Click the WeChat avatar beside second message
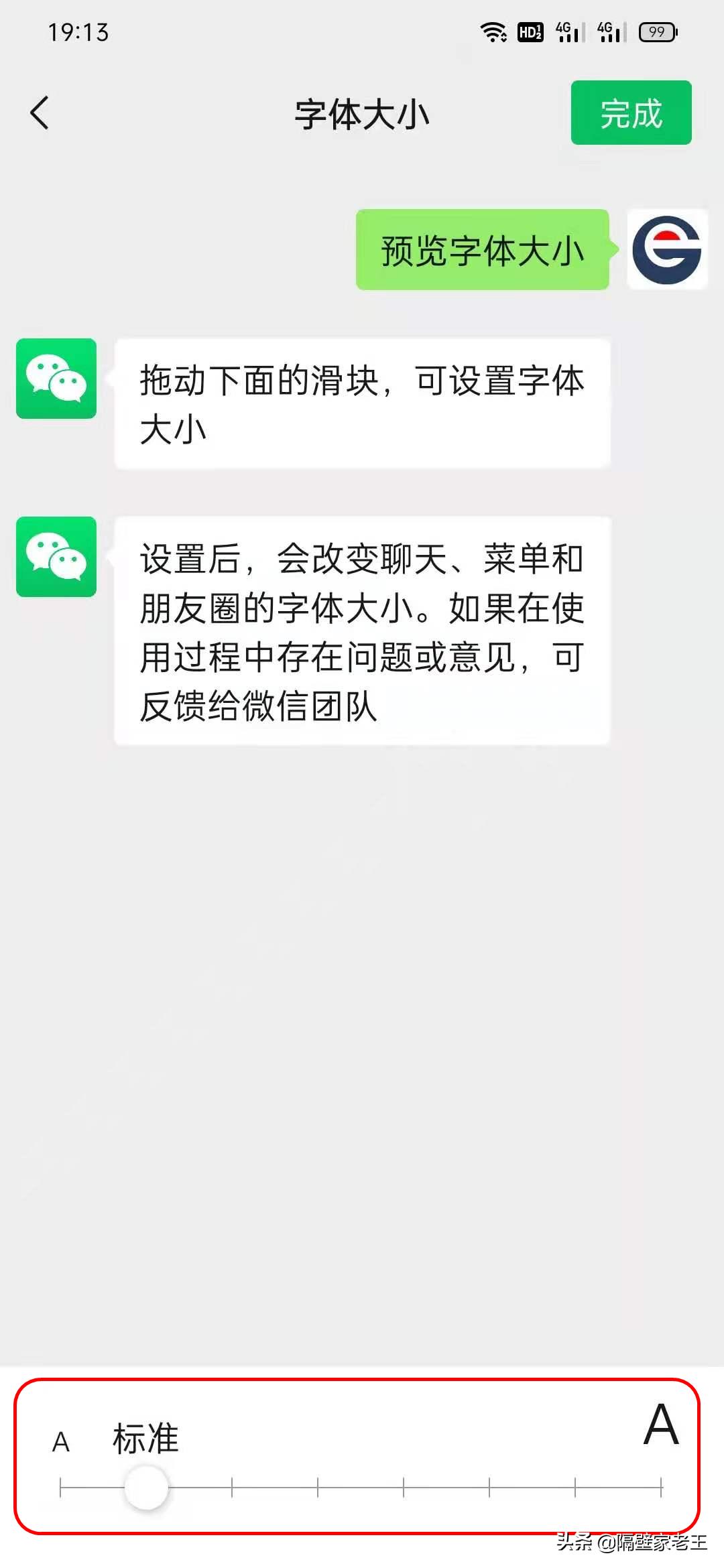The image size is (724, 1568). 56,557
